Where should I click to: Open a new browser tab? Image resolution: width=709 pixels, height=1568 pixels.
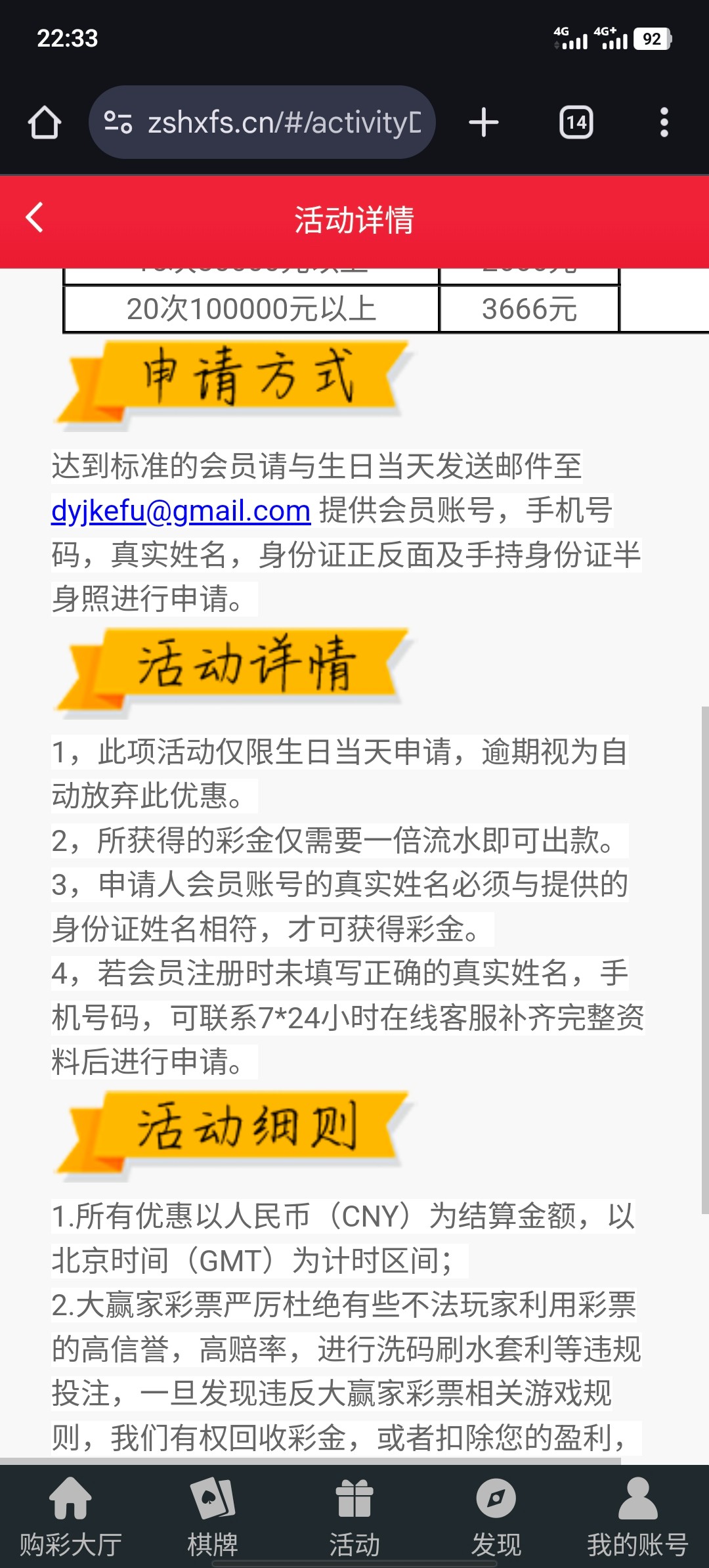pyautogui.click(x=484, y=123)
